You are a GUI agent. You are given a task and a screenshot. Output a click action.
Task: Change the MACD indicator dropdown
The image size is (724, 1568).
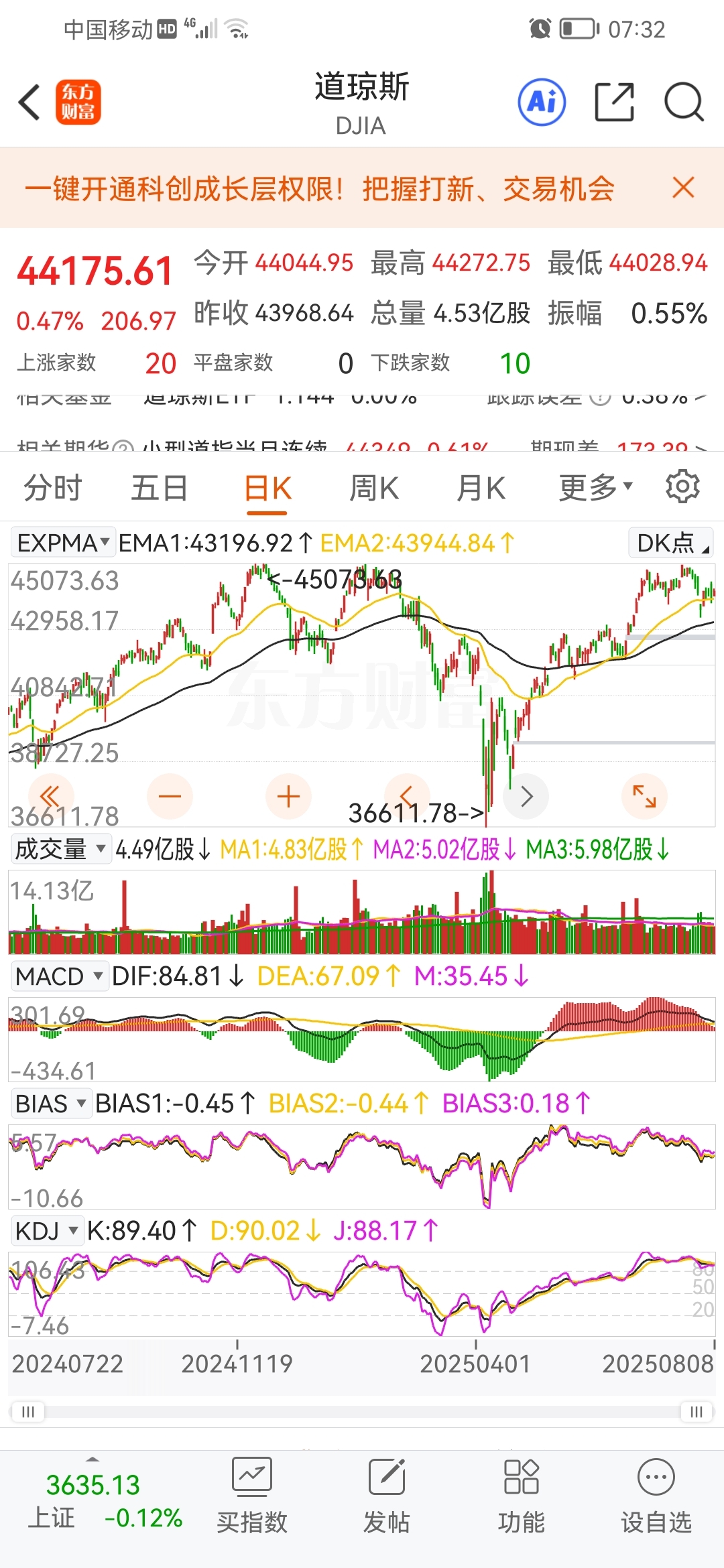[x=60, y=976]
